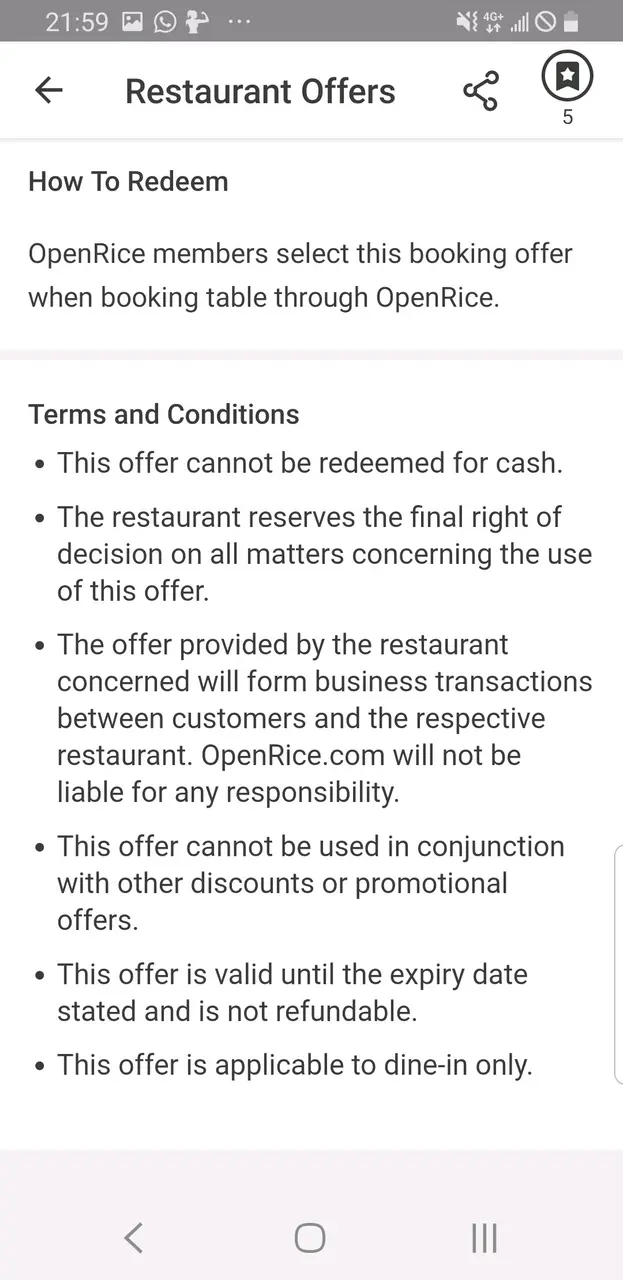623x1280 pixels.
Task: Bookmark this restaurant offer
Action: tap(567, 77)
